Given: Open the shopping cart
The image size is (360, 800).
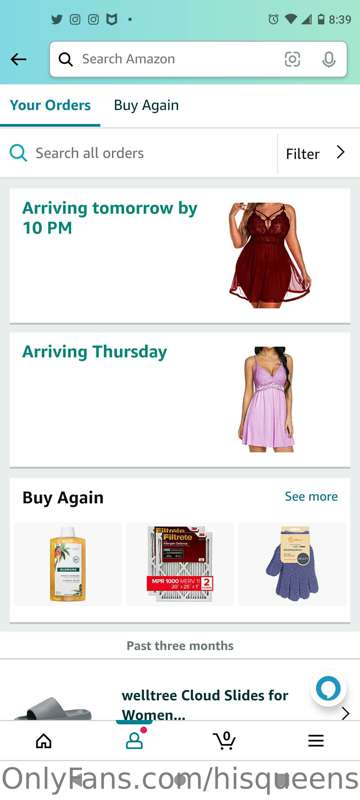Looking at the screenshot, I should (224, 740).
